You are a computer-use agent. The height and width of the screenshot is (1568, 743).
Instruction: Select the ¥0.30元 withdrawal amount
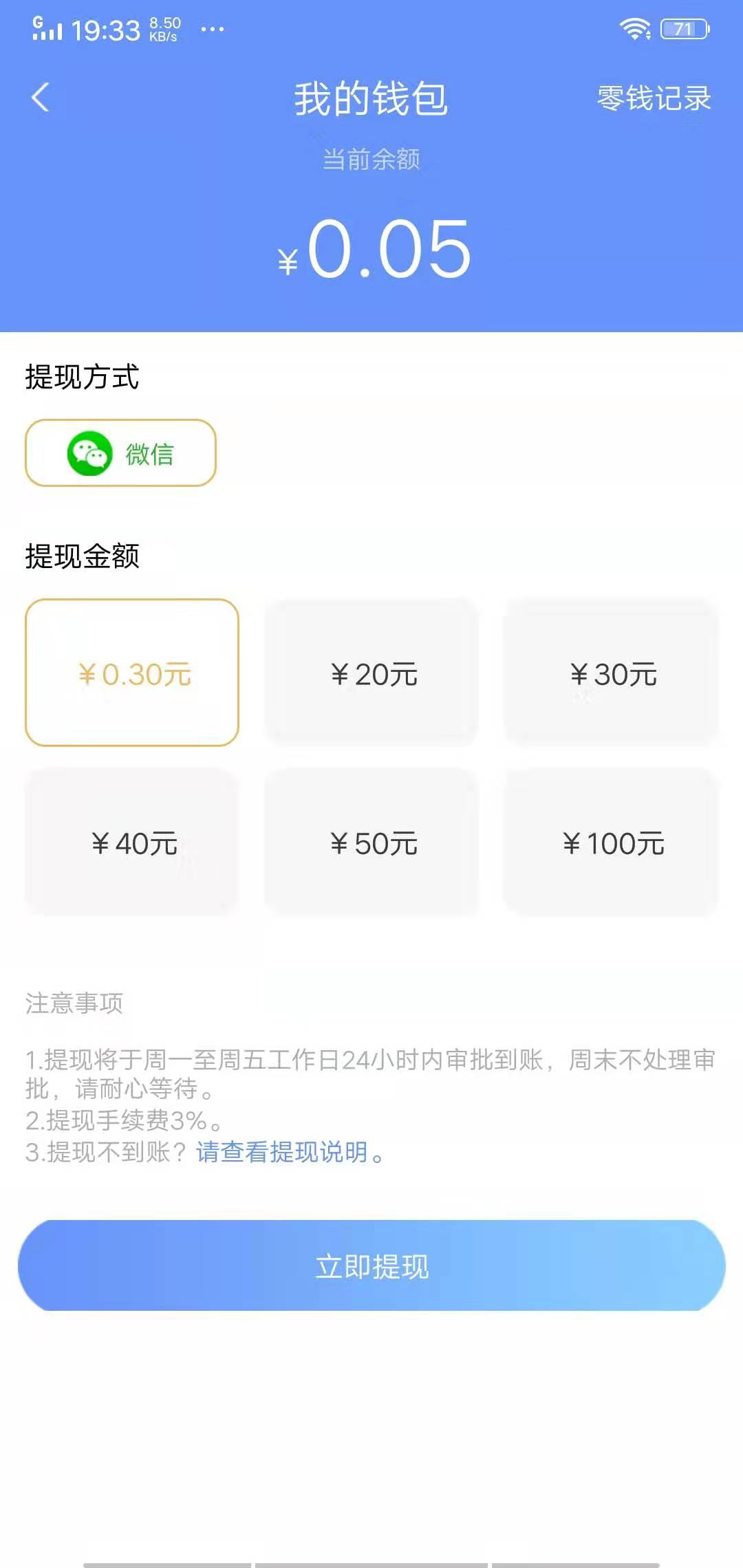[132, 674]
